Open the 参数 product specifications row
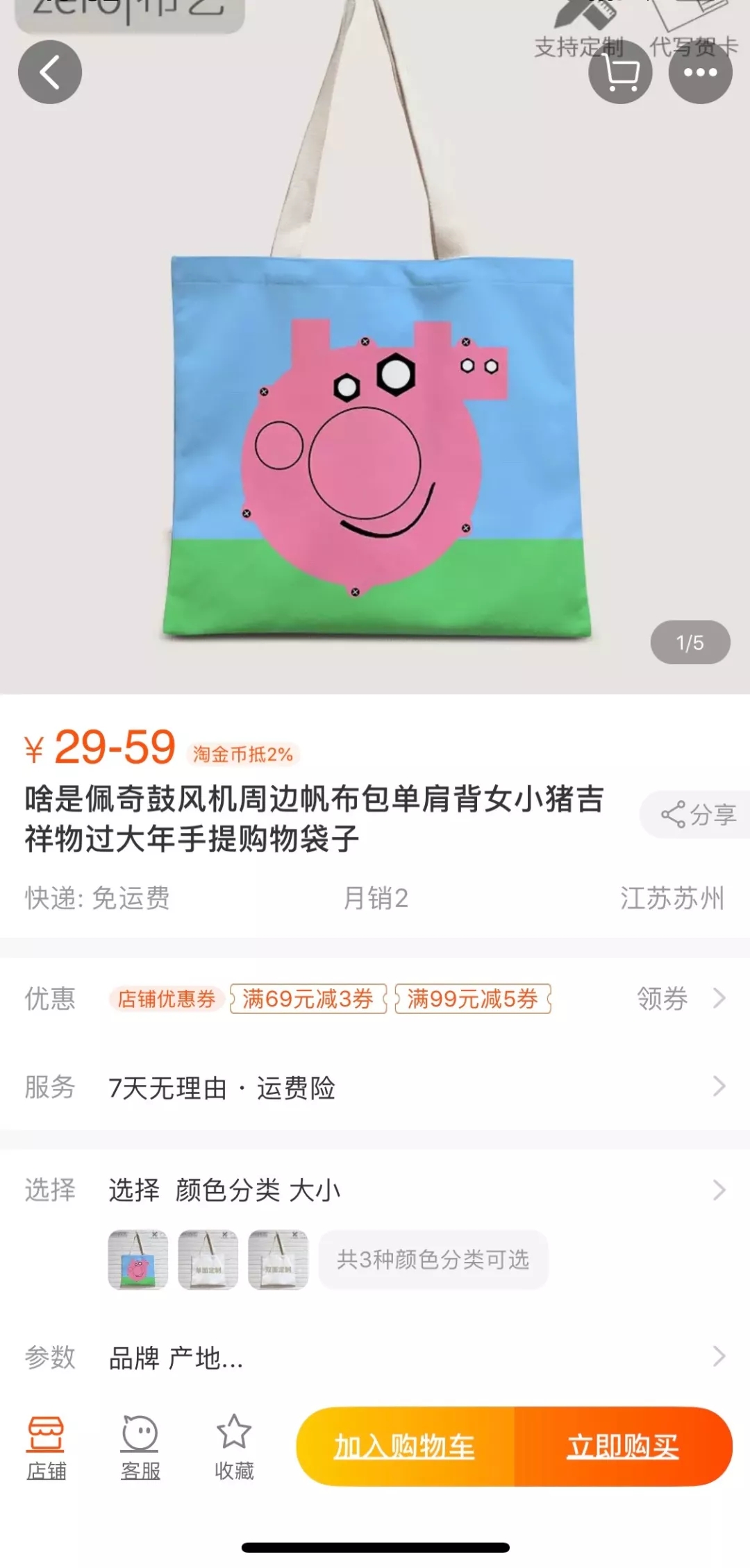 (x=375, y=1357)
